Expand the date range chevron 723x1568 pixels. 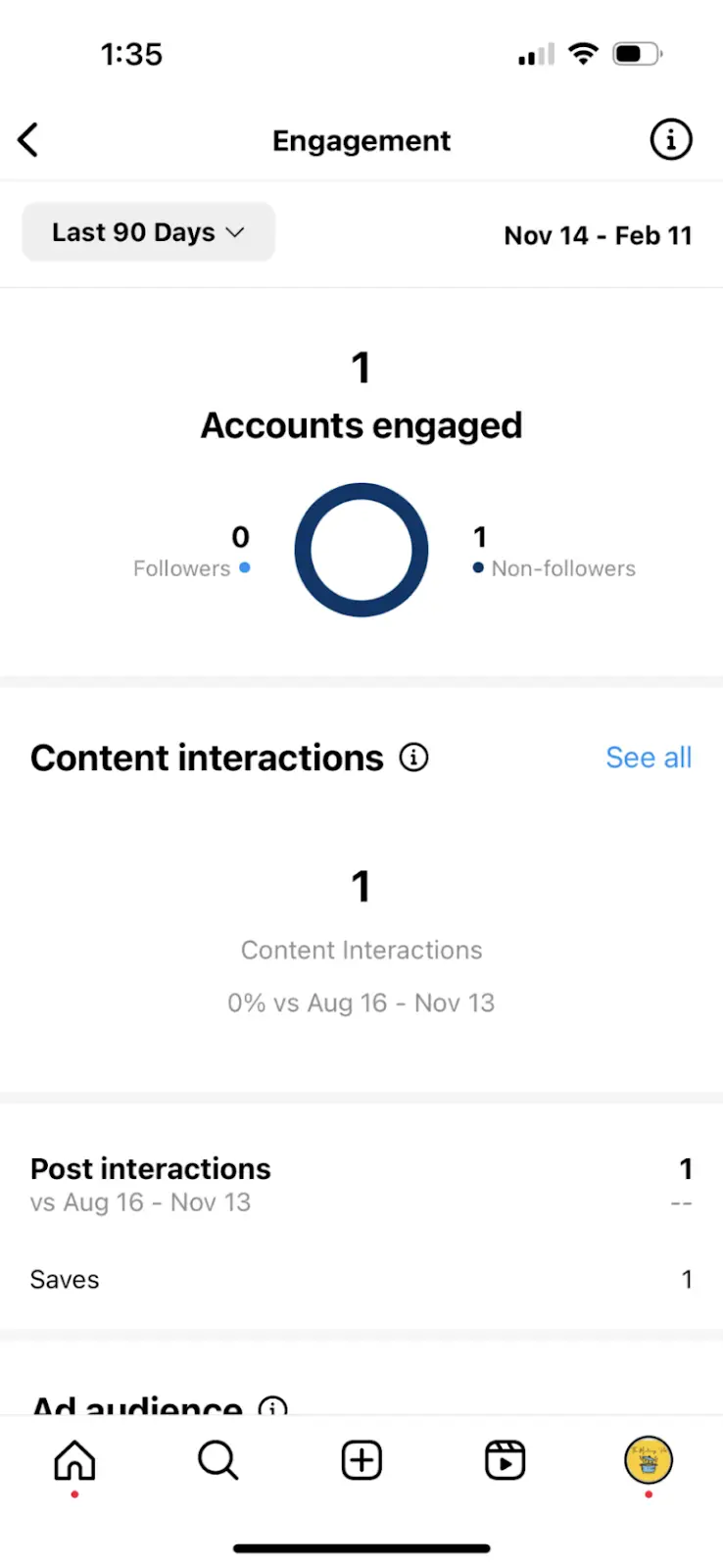234,232
